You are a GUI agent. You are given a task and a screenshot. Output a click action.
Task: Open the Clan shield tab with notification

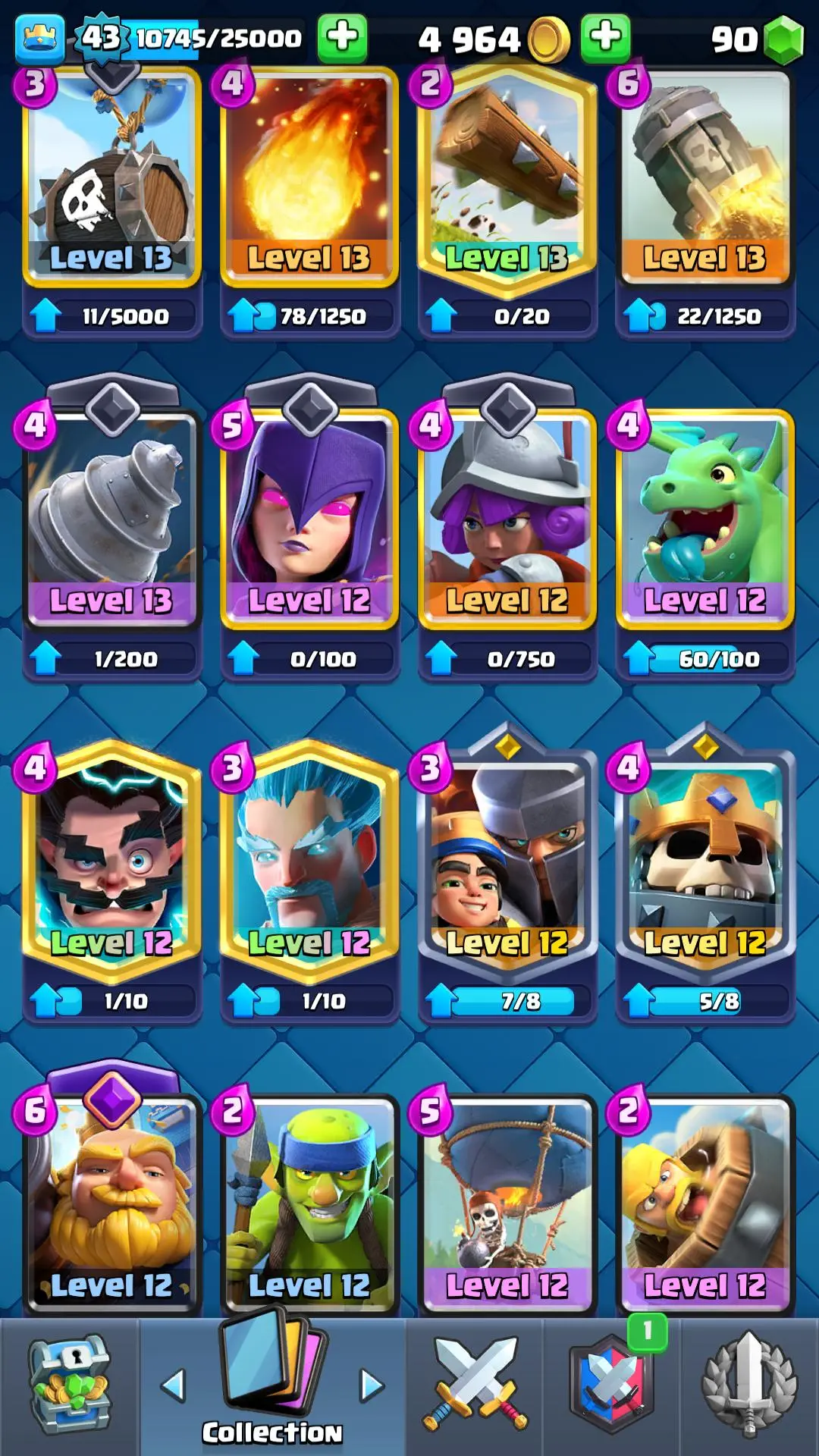point(611,1386)
